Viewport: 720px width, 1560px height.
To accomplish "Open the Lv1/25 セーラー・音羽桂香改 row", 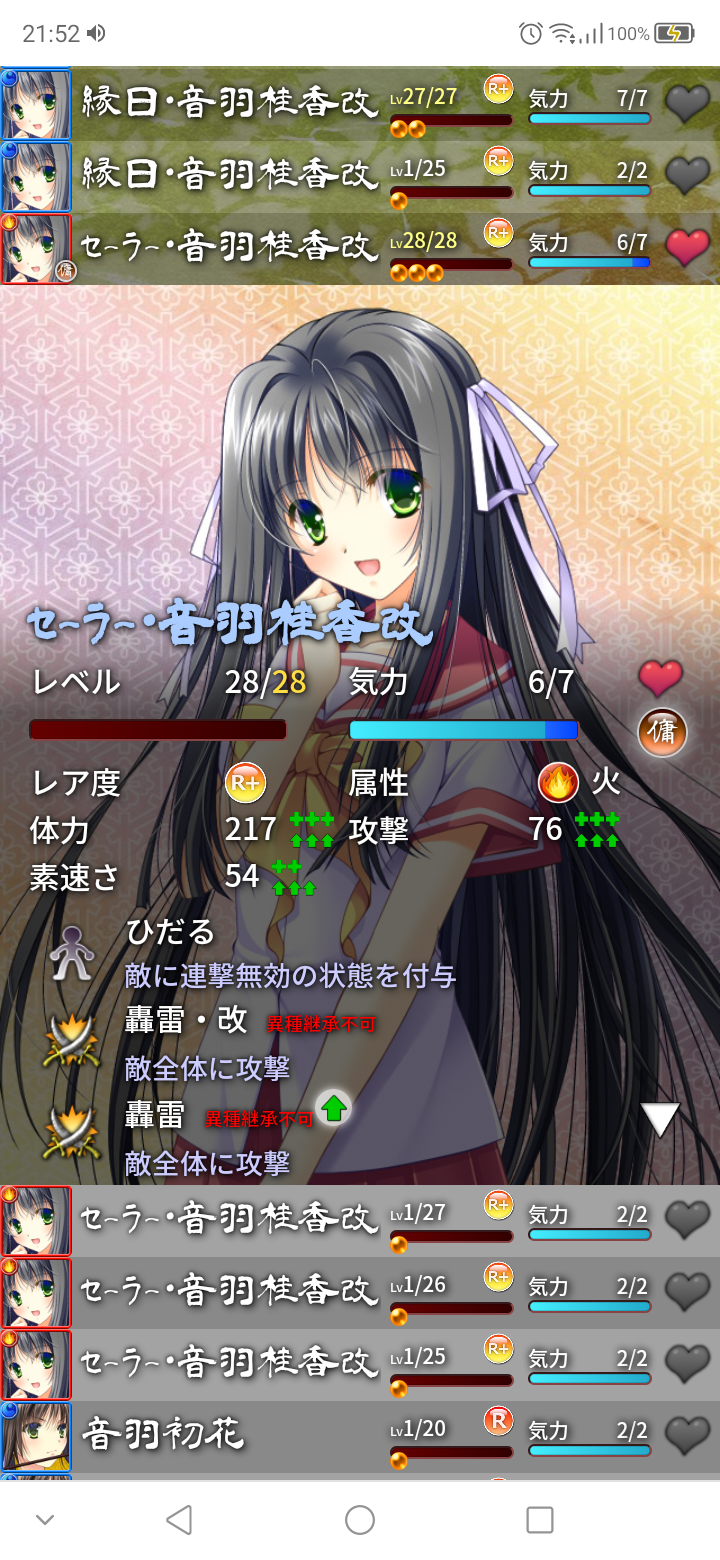I will [x=230, y=1364].
